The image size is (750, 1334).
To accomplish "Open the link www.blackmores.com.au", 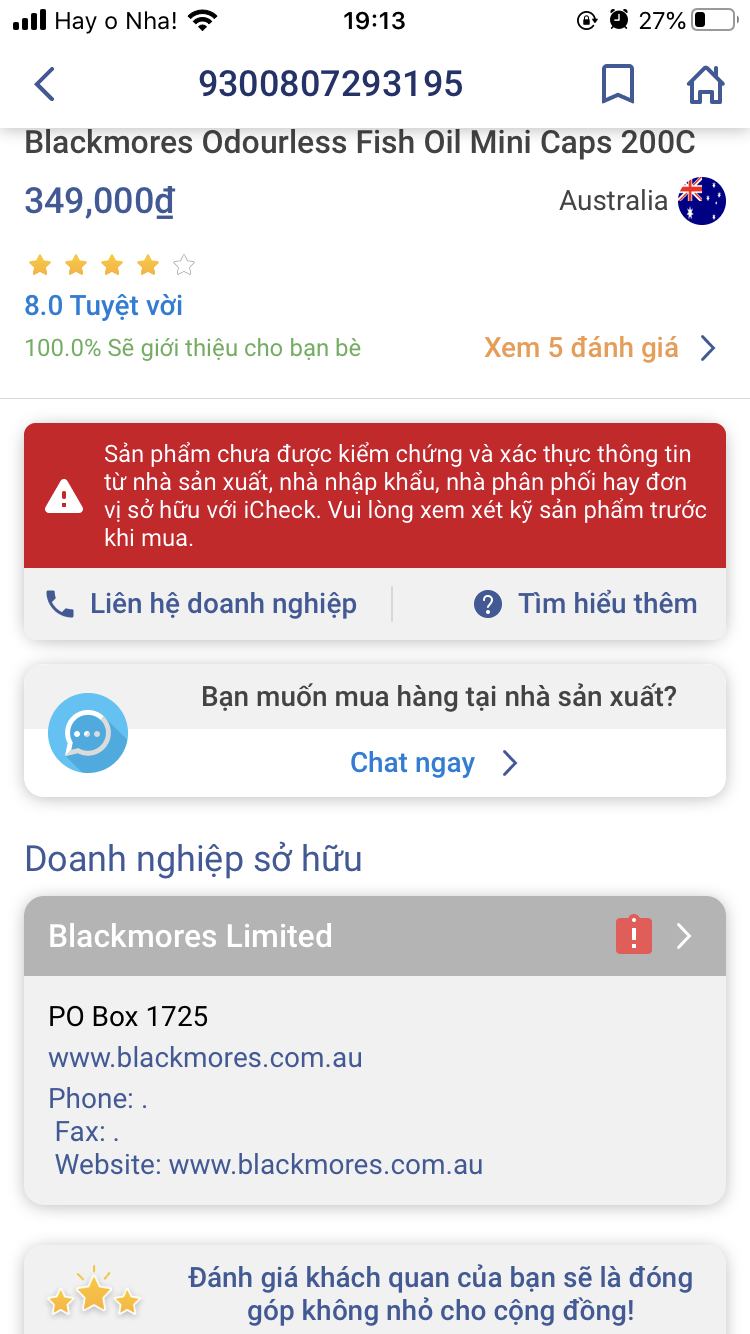I will coord(205,1057).
